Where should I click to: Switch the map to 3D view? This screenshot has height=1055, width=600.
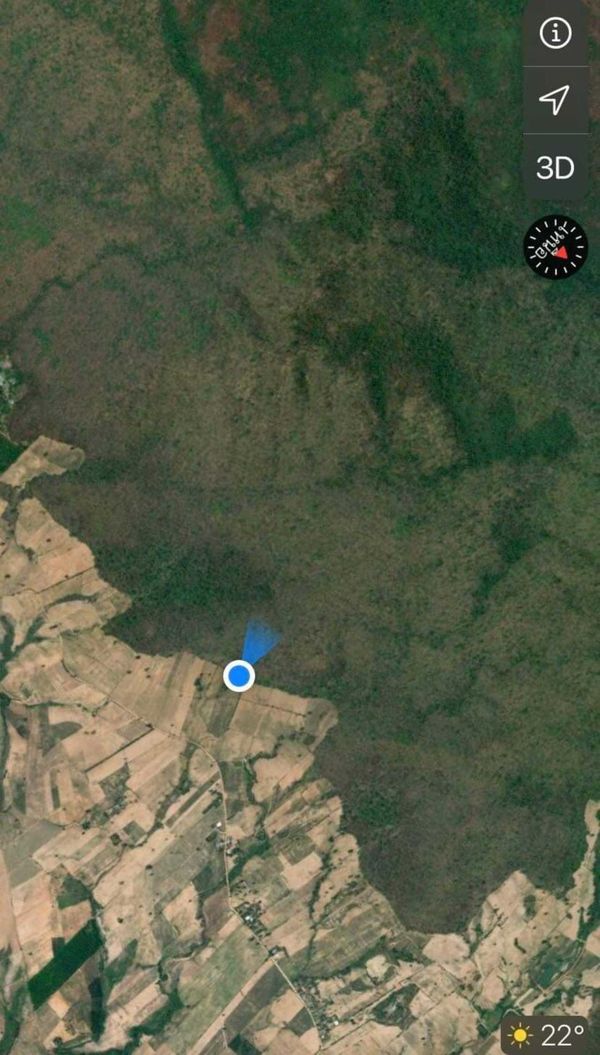[556, 167]
